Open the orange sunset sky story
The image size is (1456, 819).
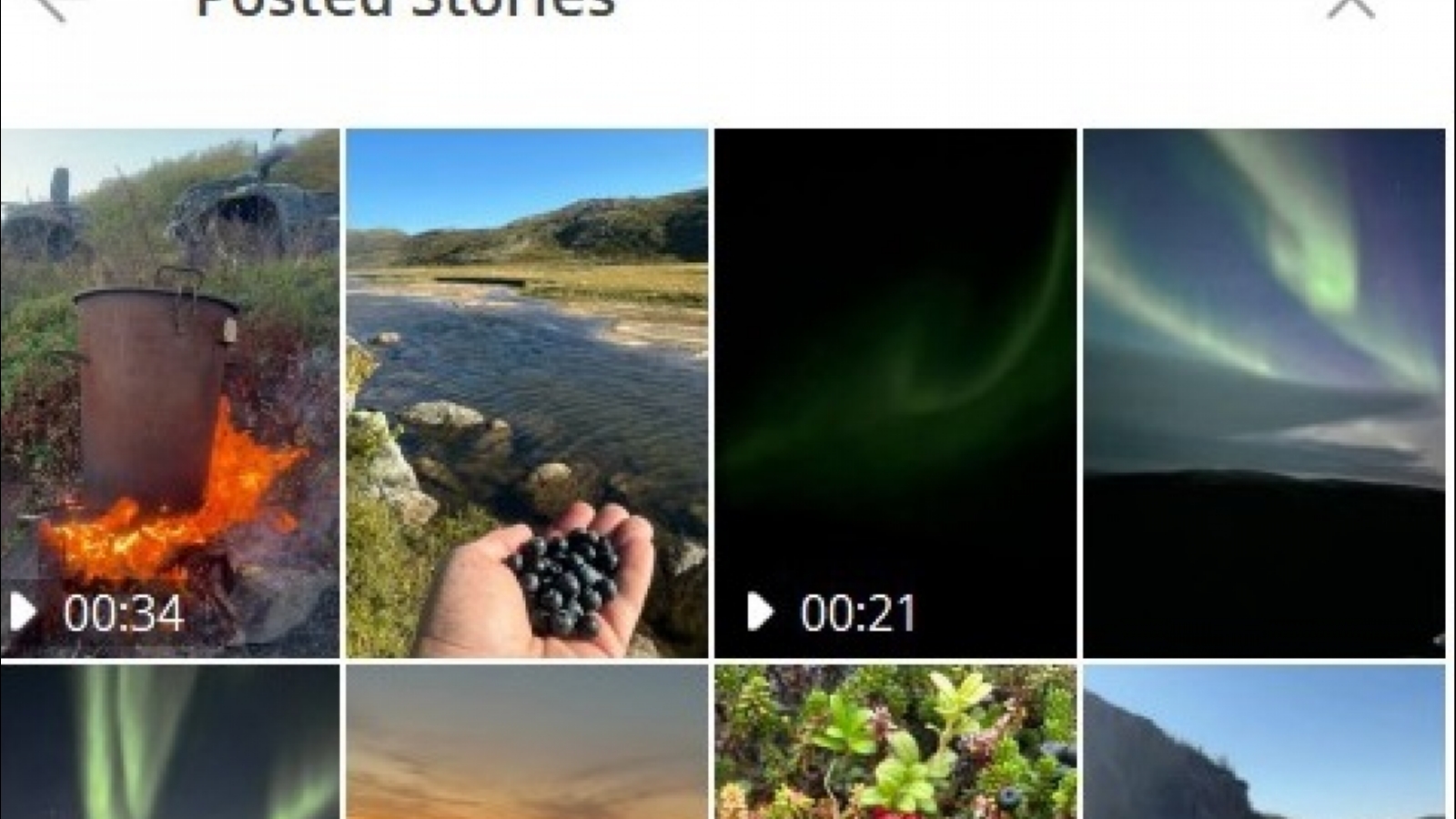tap(527, 742)
